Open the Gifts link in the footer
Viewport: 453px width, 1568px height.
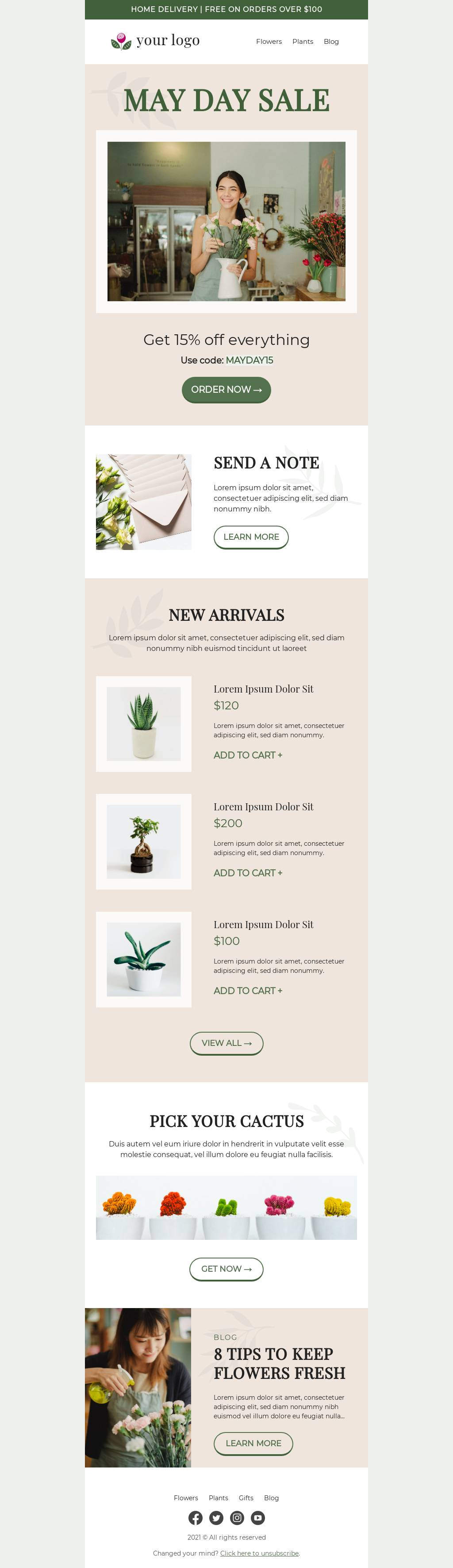246,1498
